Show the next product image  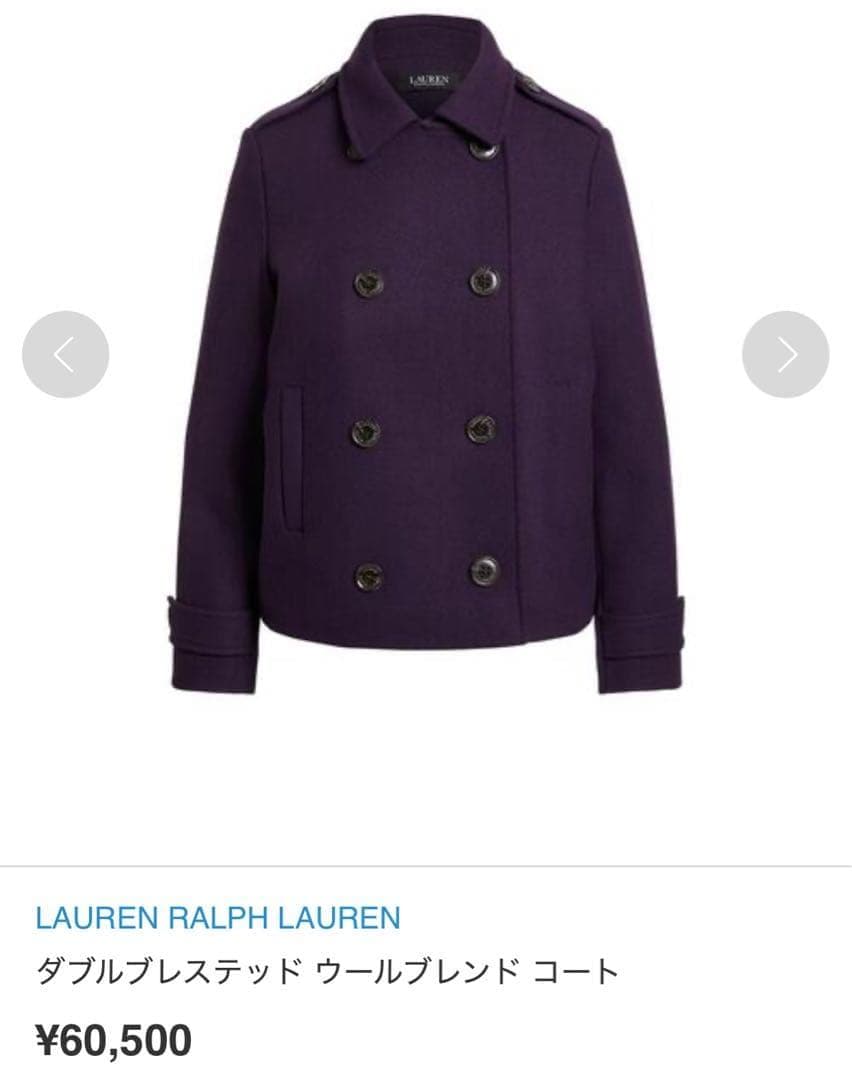(x=785, y=354)
